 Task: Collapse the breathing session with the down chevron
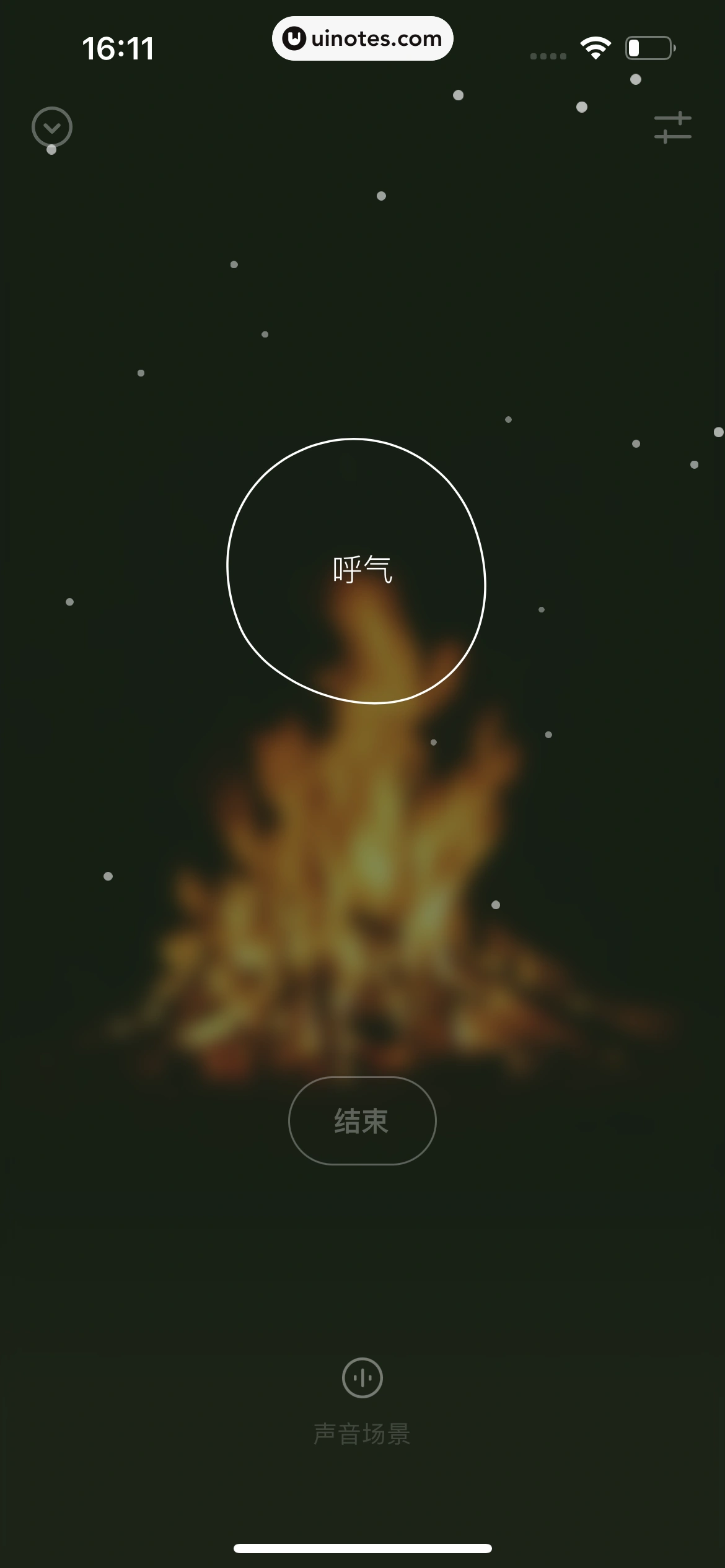[52, 127]
